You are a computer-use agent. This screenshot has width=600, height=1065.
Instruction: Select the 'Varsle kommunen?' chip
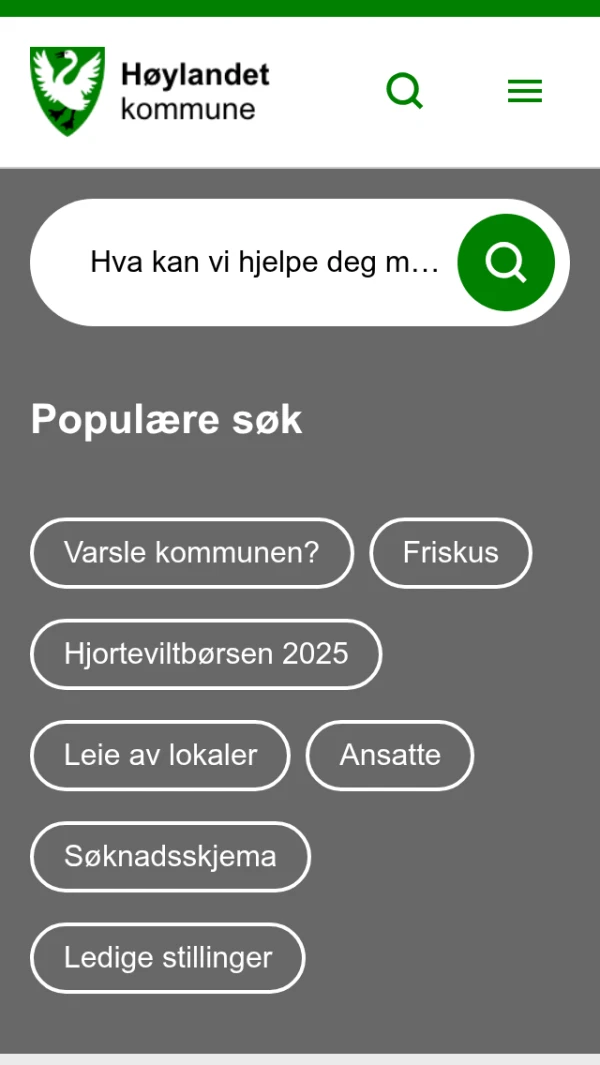click(192, 553)
